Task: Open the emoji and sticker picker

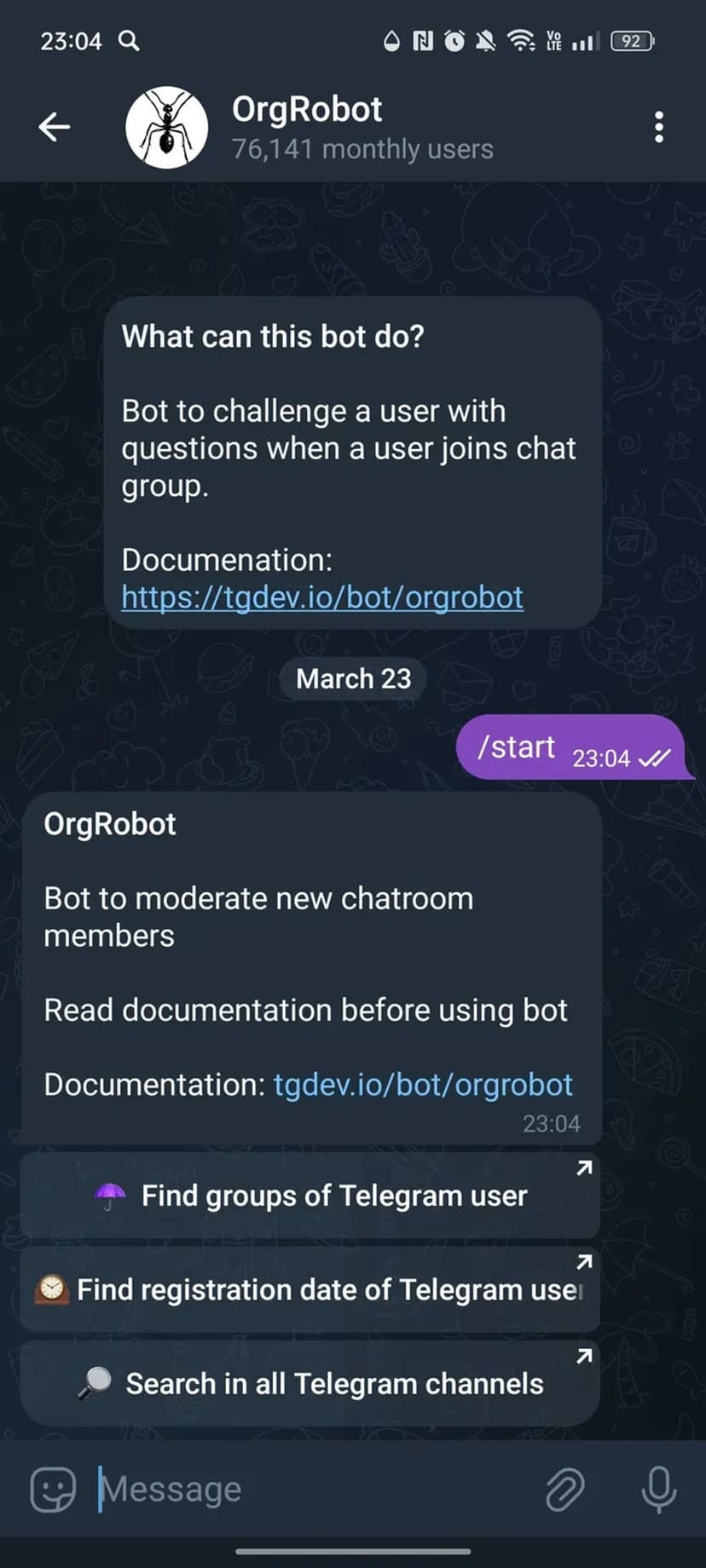Action: [53, 1489]
